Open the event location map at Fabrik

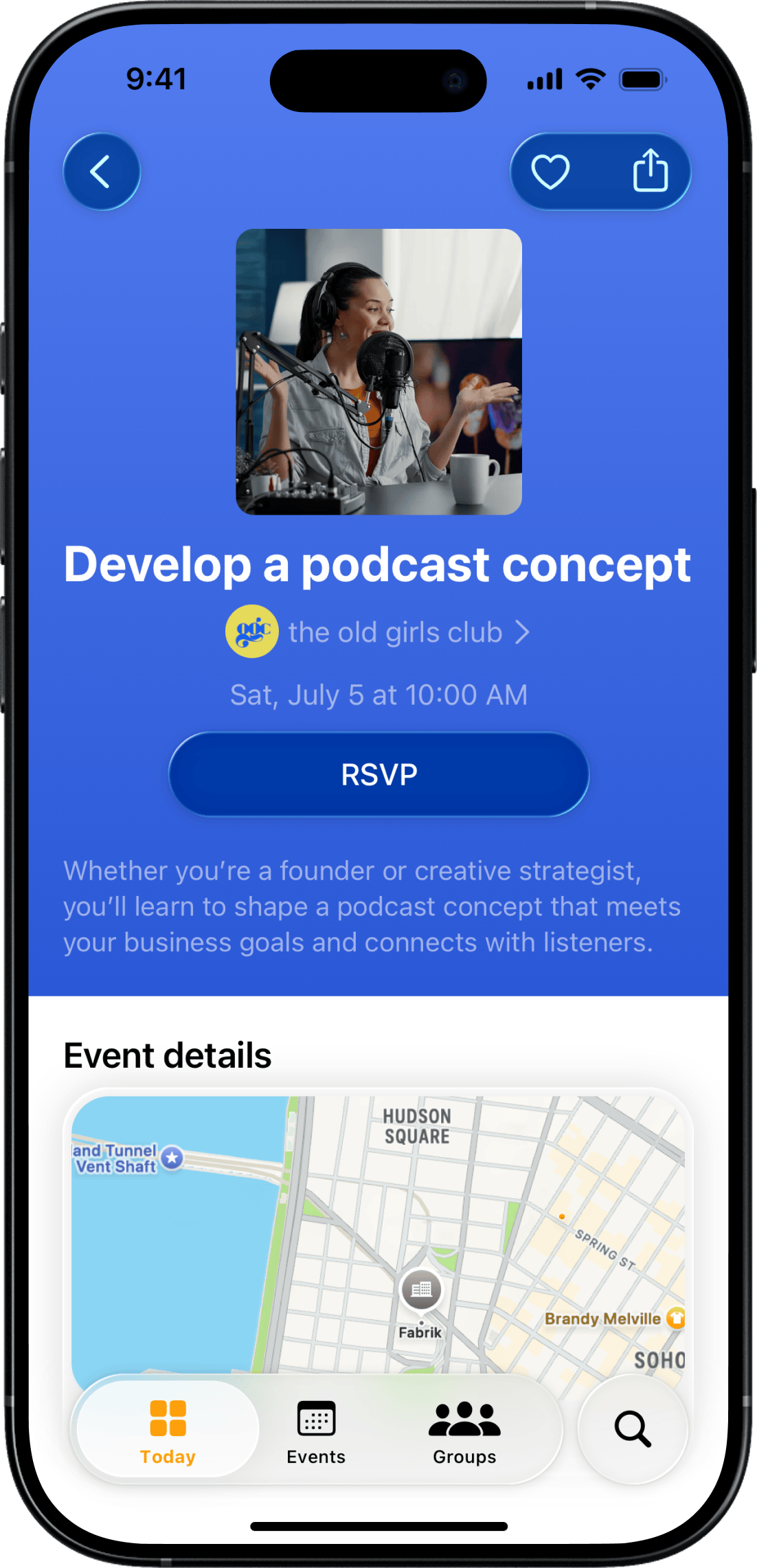click(420, 1292)
